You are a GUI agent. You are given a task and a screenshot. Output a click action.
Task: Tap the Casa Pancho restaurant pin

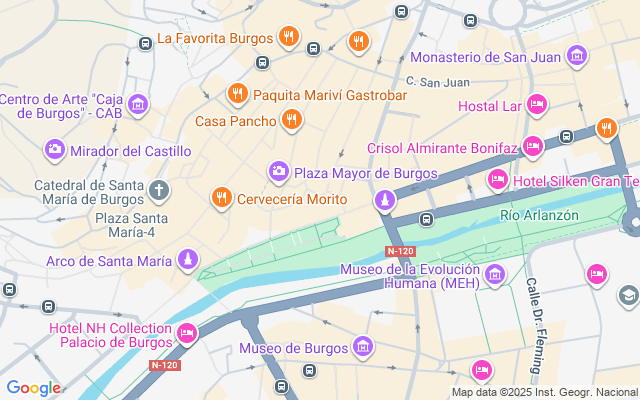tap(291, 121)
